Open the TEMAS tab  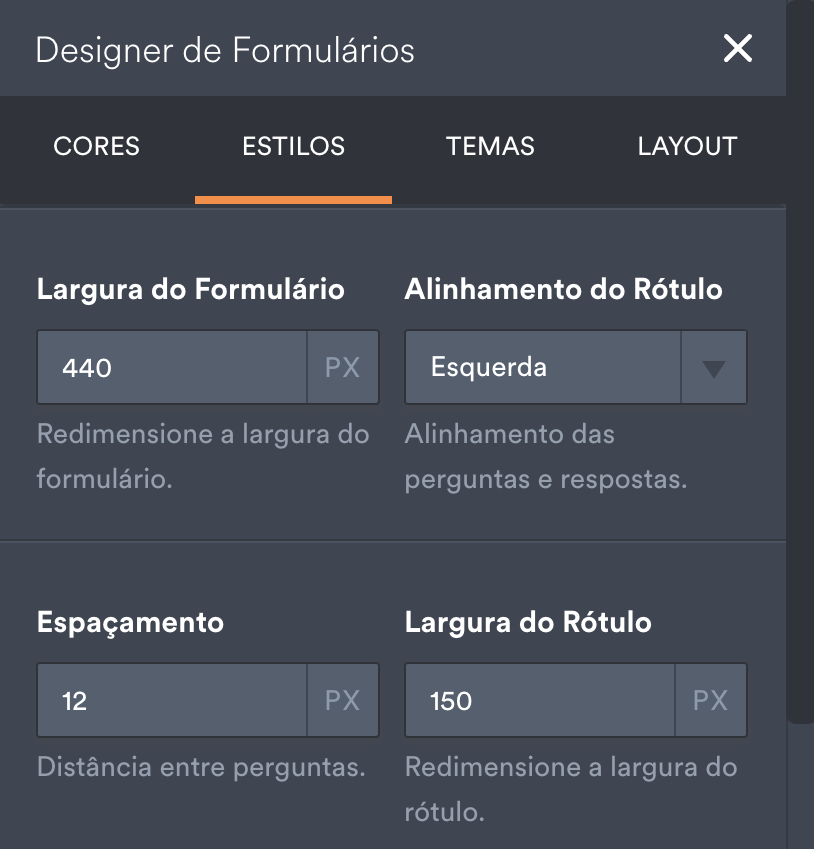[x=490, y=146]
